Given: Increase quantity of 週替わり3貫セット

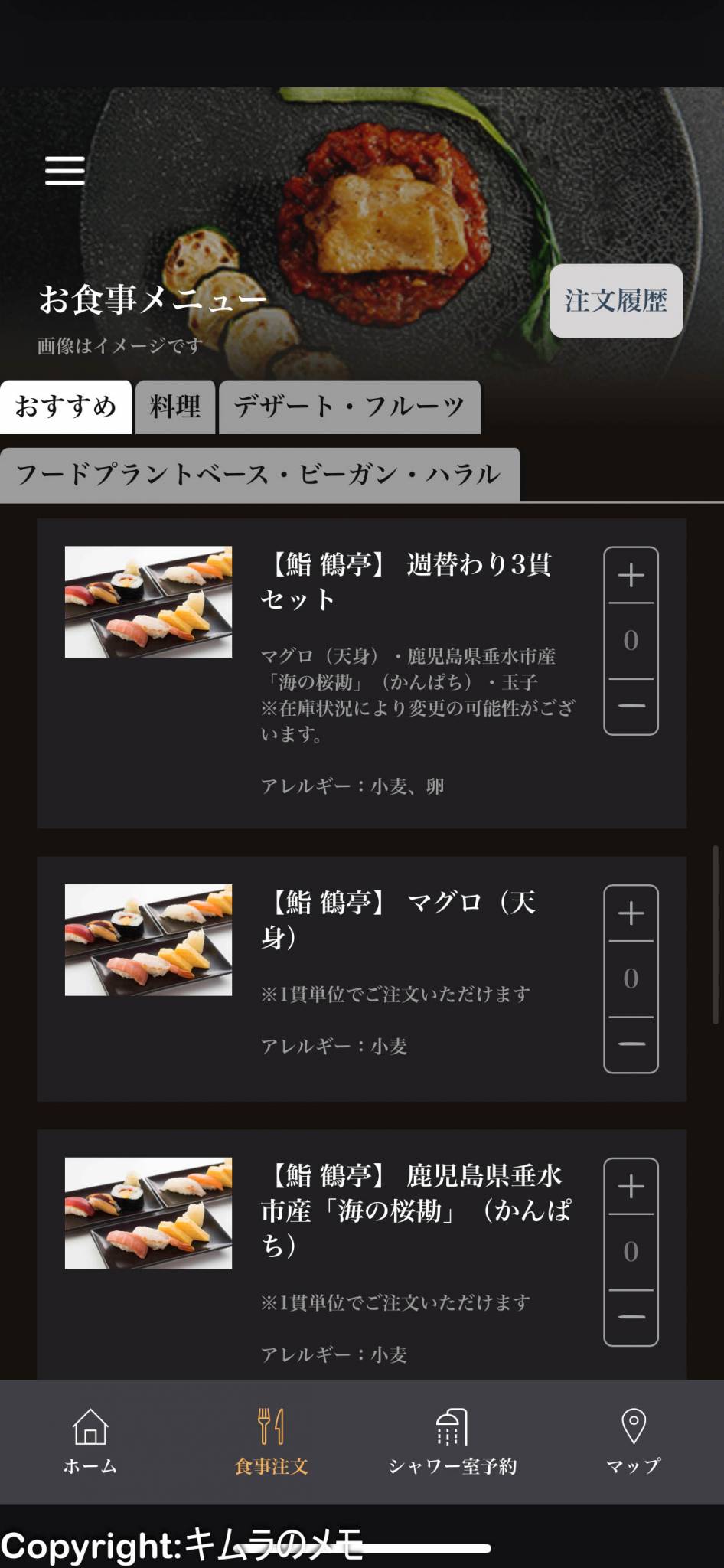Looking at the screenshot, I should click(631, 575).
